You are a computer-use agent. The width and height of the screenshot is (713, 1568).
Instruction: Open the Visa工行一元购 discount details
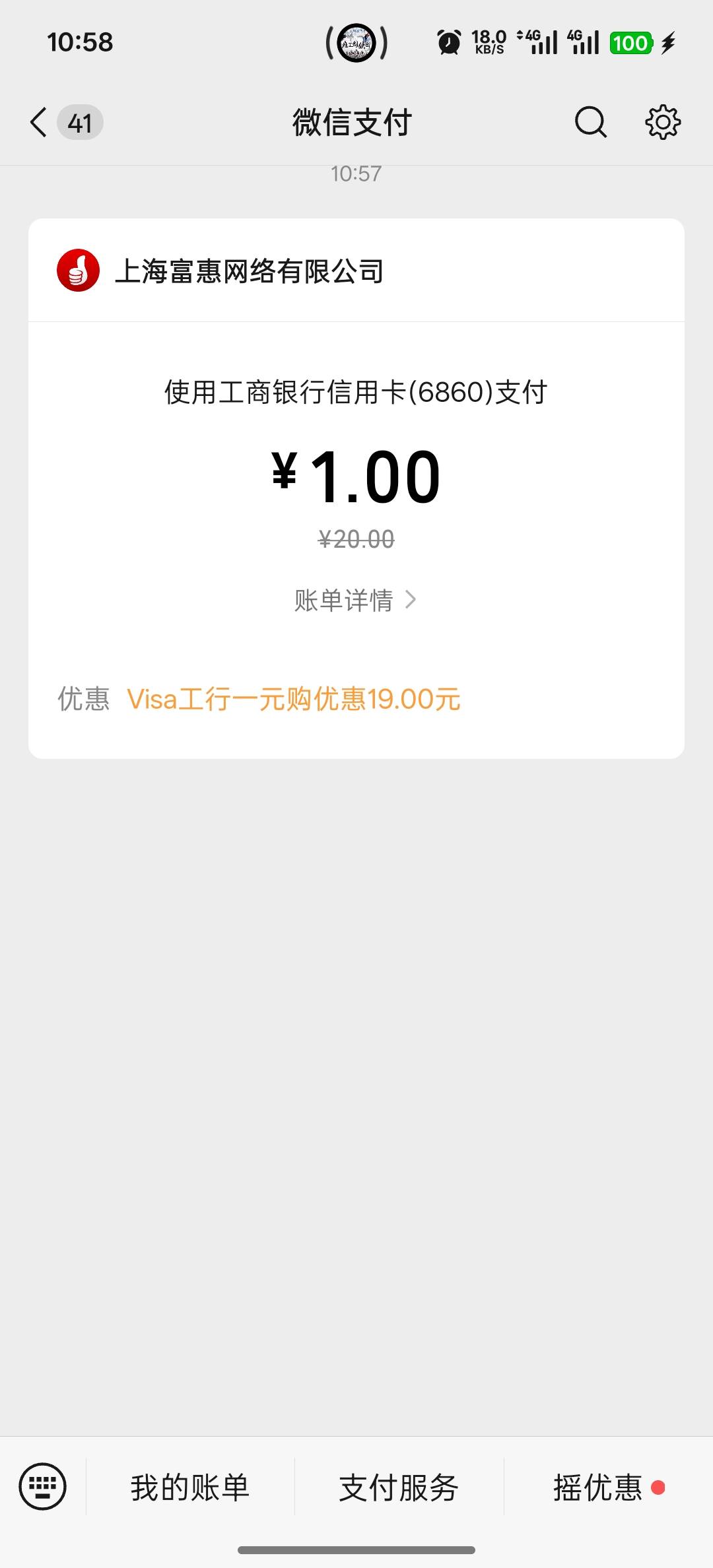click(x=293, y=699)
